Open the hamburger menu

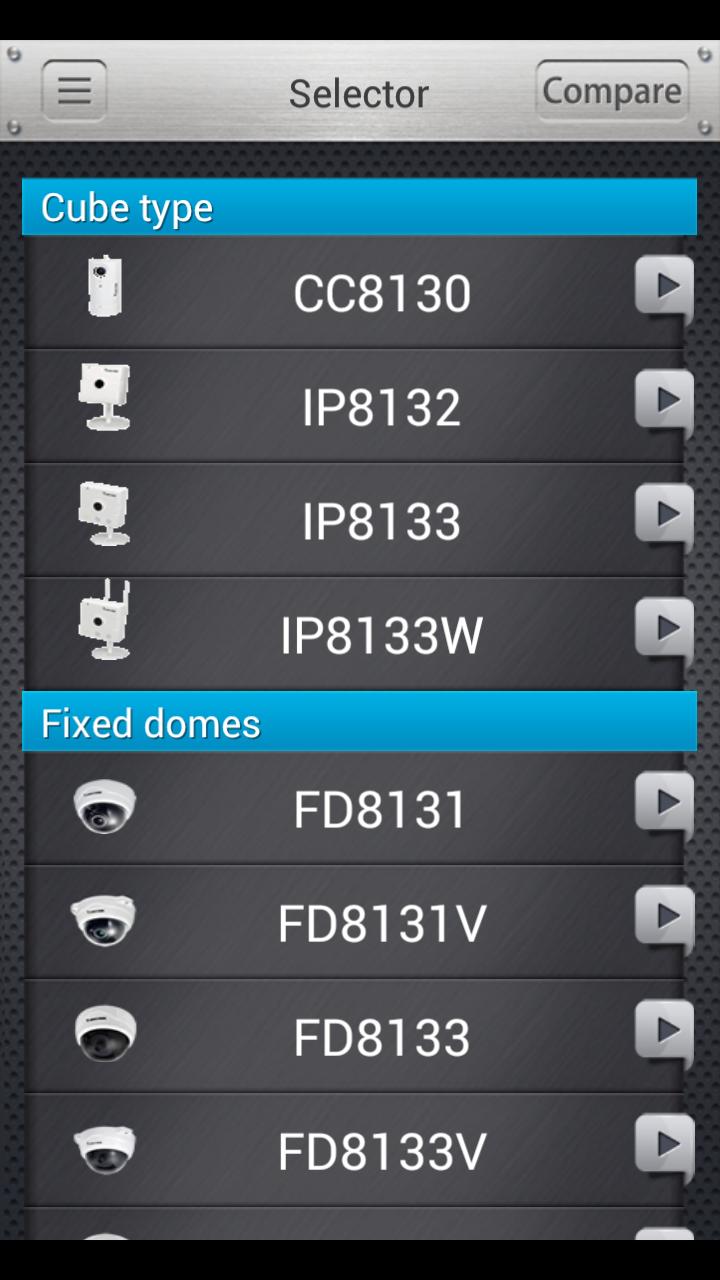(x=74, y=91)
